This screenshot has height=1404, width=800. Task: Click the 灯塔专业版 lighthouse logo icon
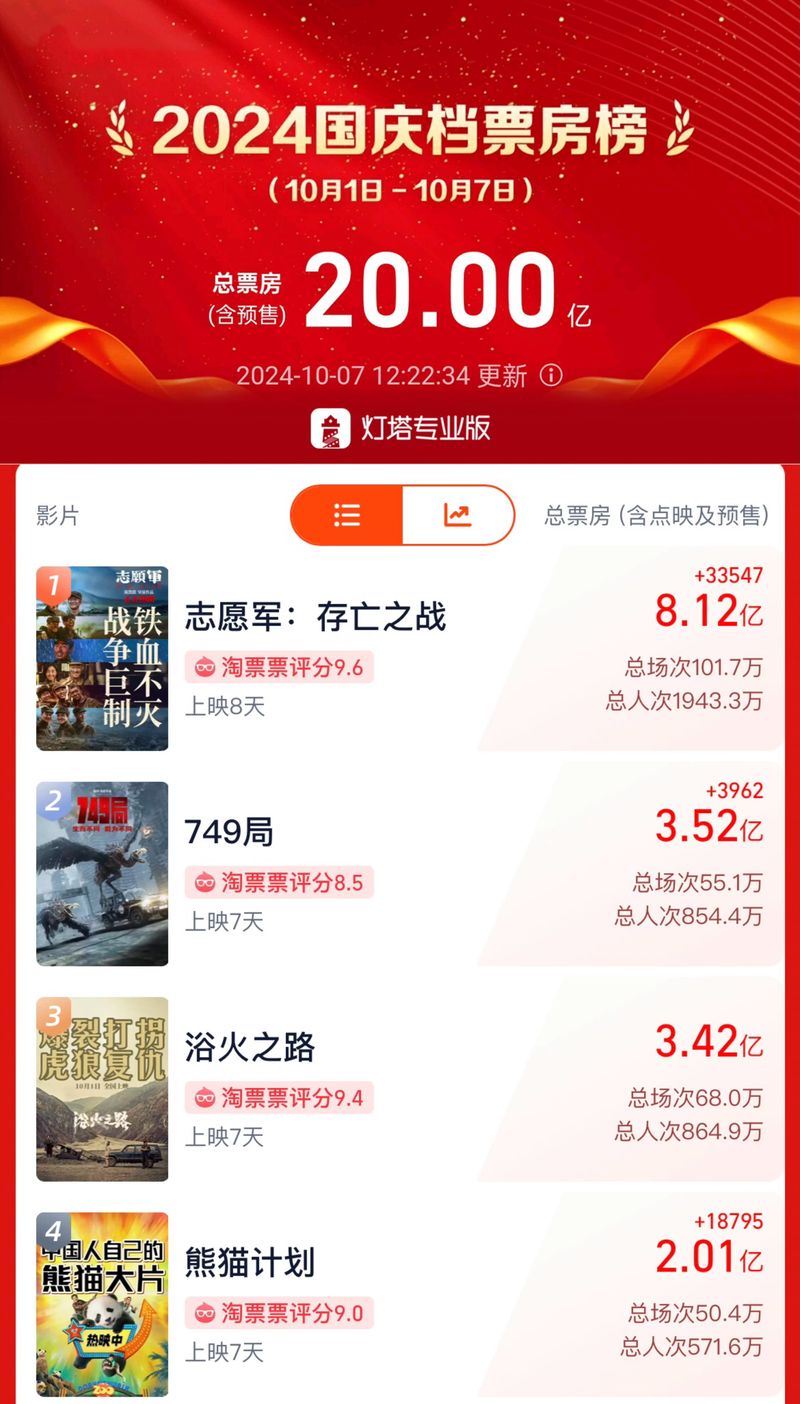click(331, 424)
